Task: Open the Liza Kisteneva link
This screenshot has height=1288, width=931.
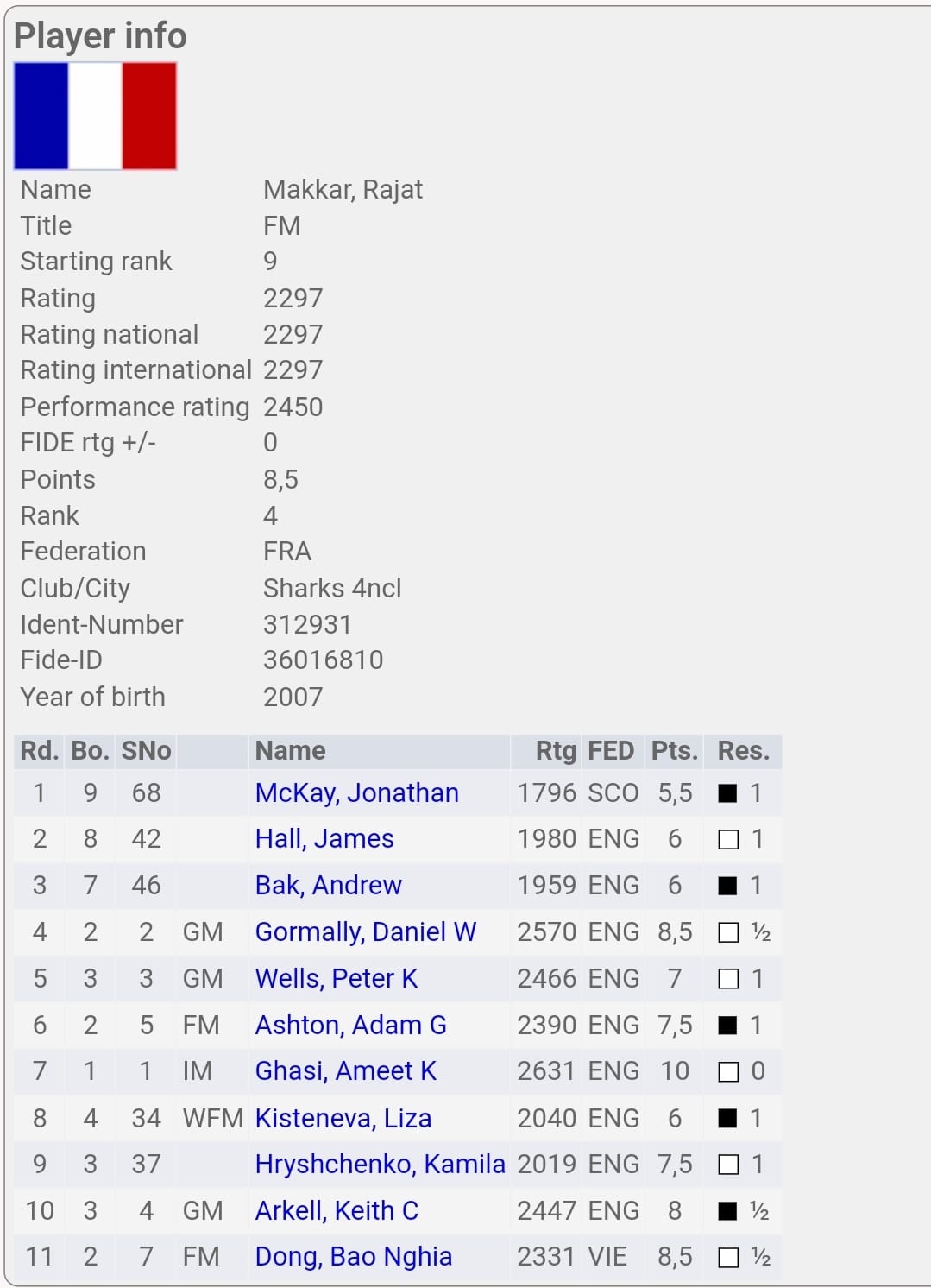Action: [343, 1118]
